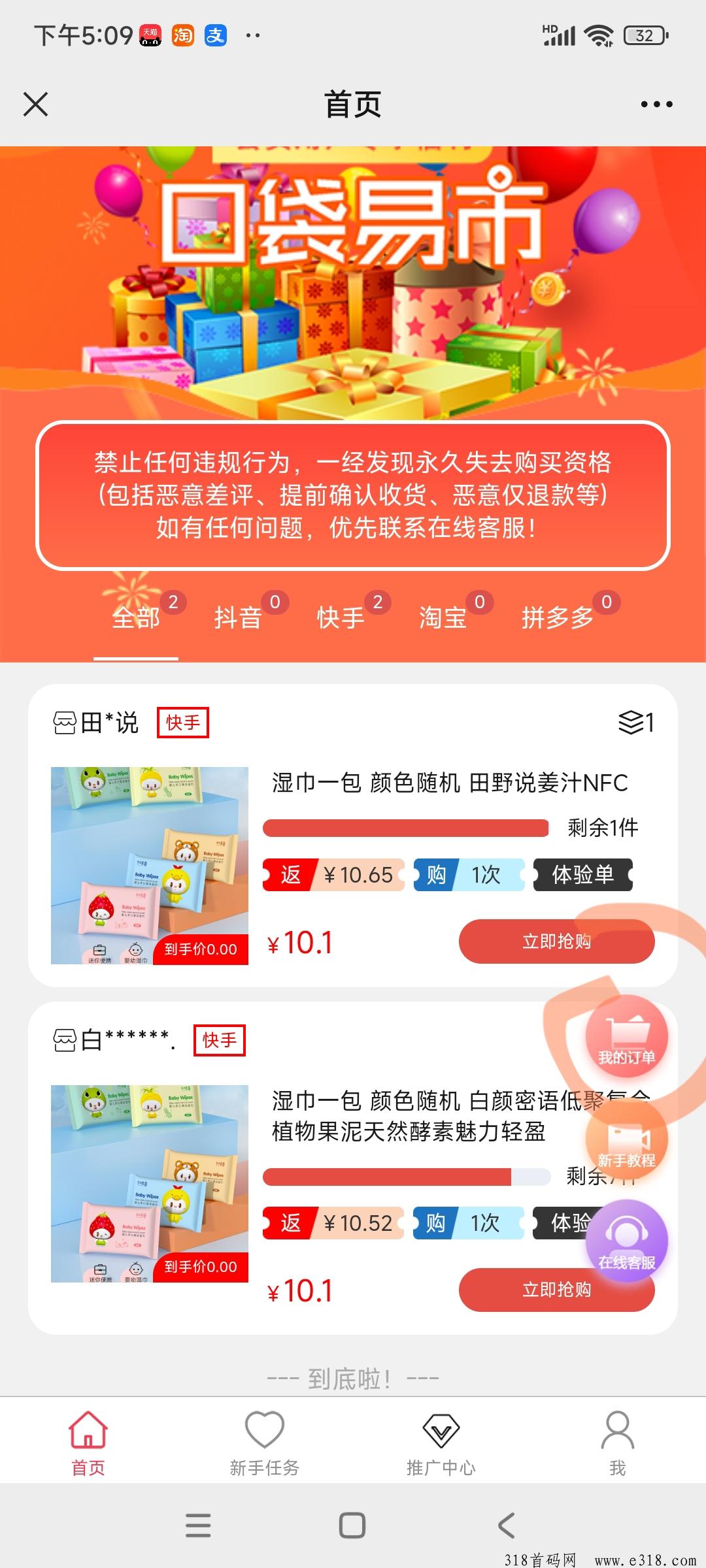
Task: Open the 白****** product image
Action: pos(150,1183)
